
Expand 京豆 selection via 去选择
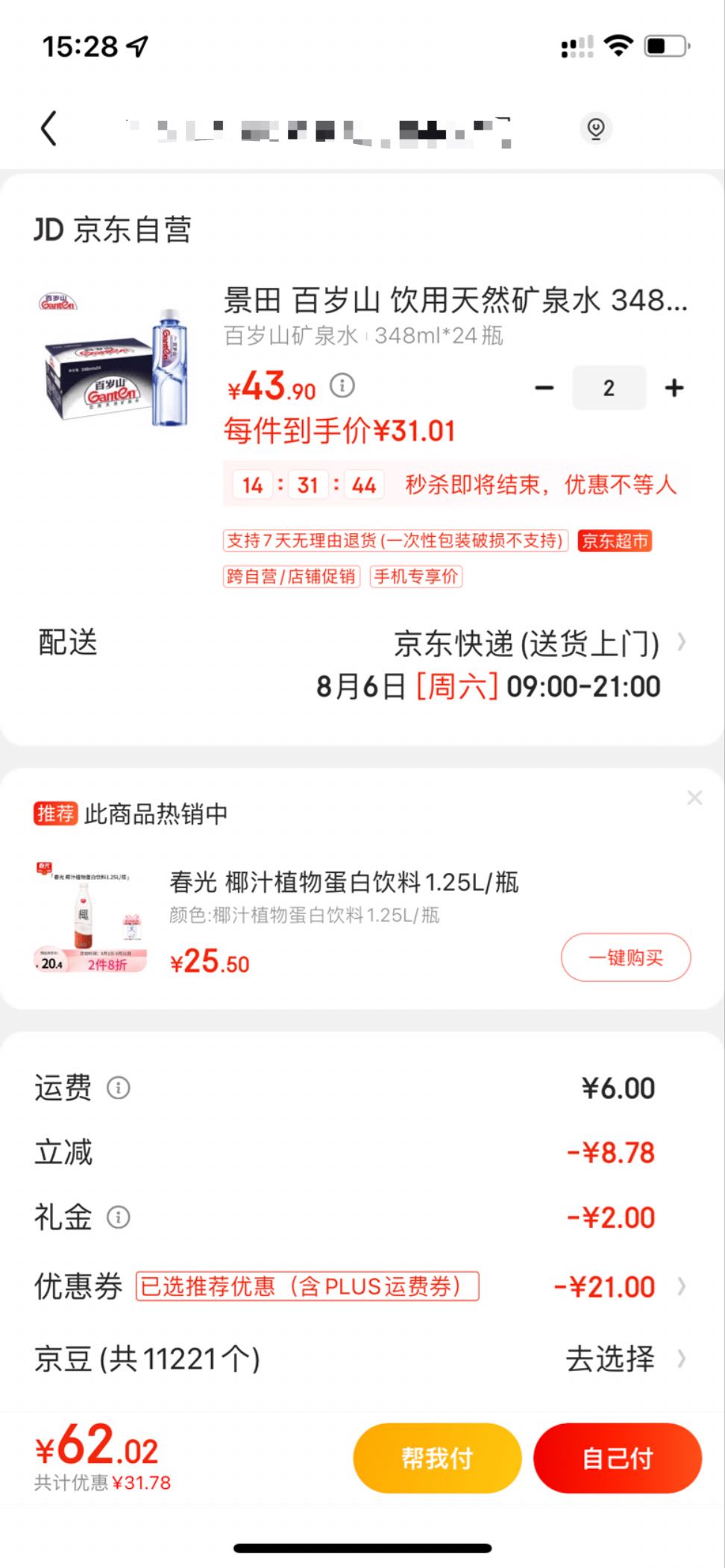click(x=612, y=1358)
